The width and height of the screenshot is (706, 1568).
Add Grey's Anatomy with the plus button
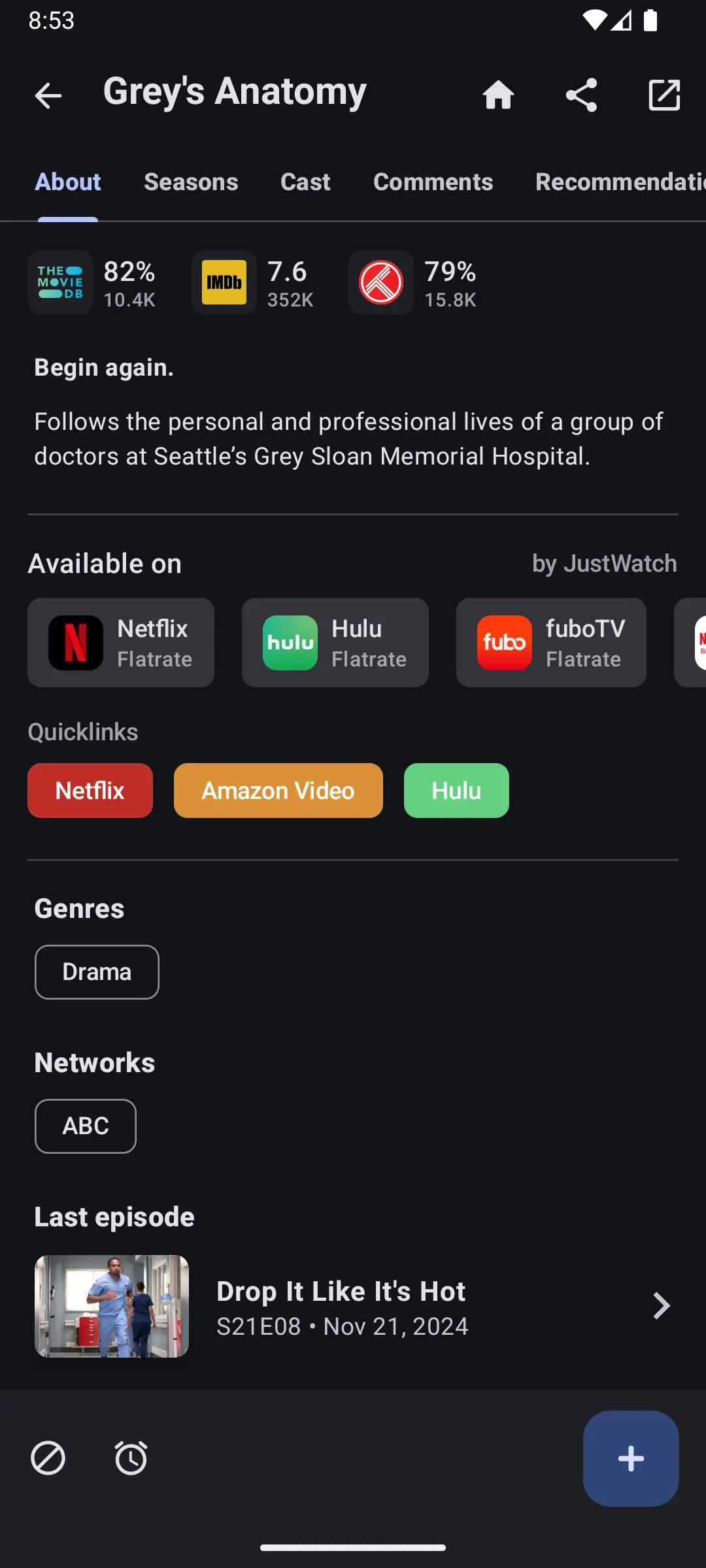(x=630, y=1459)
